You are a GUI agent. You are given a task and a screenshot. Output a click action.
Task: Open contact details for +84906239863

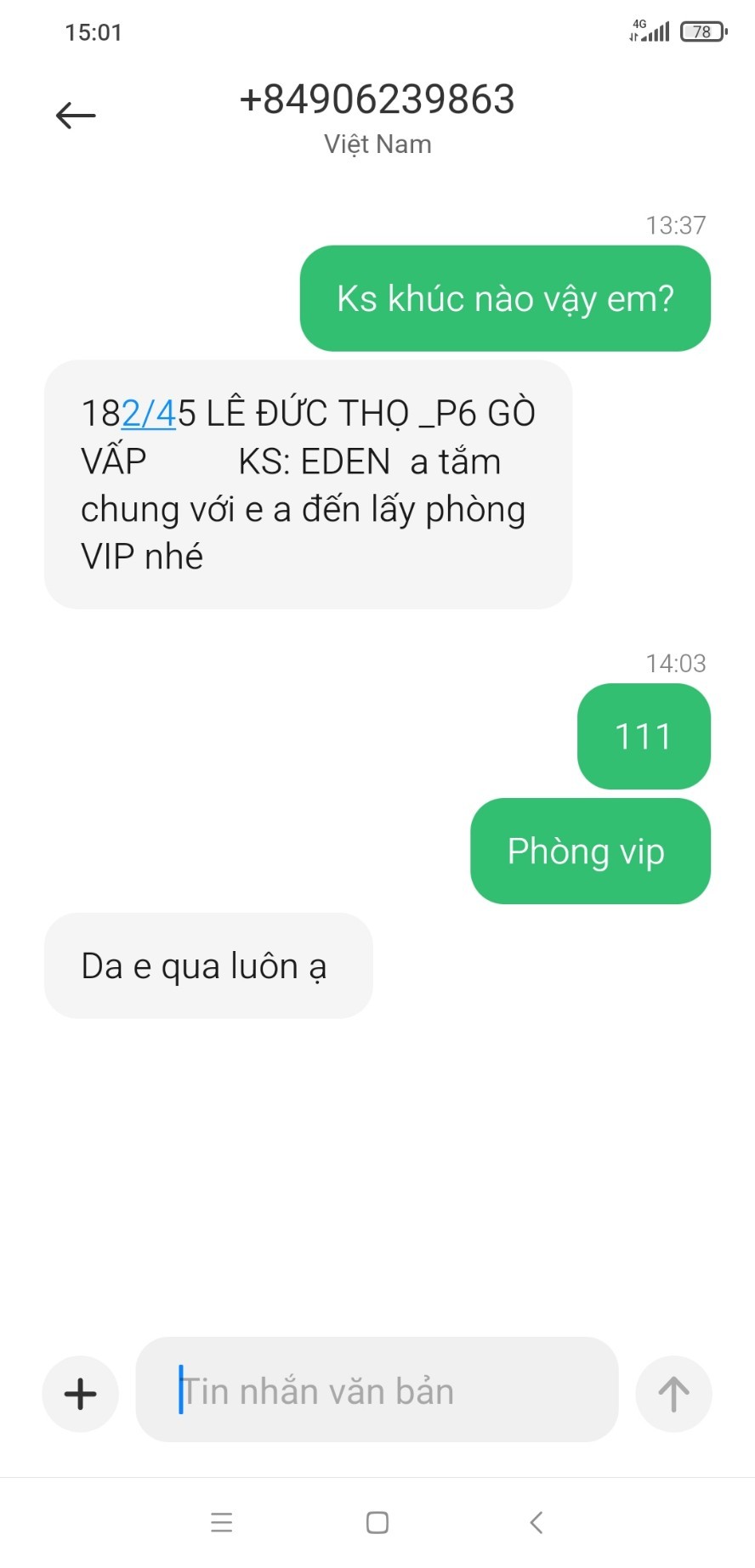377,99
